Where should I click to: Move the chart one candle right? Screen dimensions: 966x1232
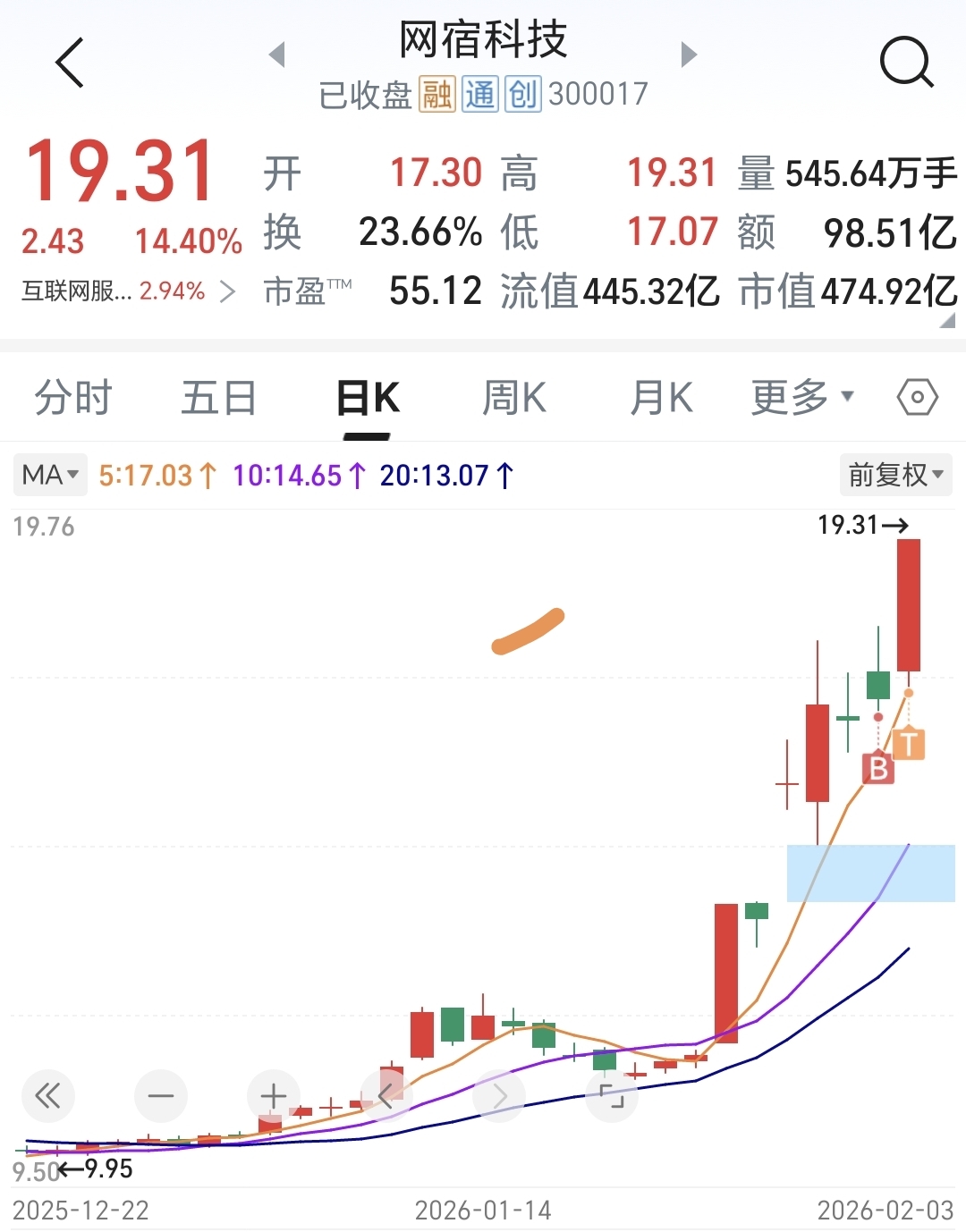click(499, 1095)
